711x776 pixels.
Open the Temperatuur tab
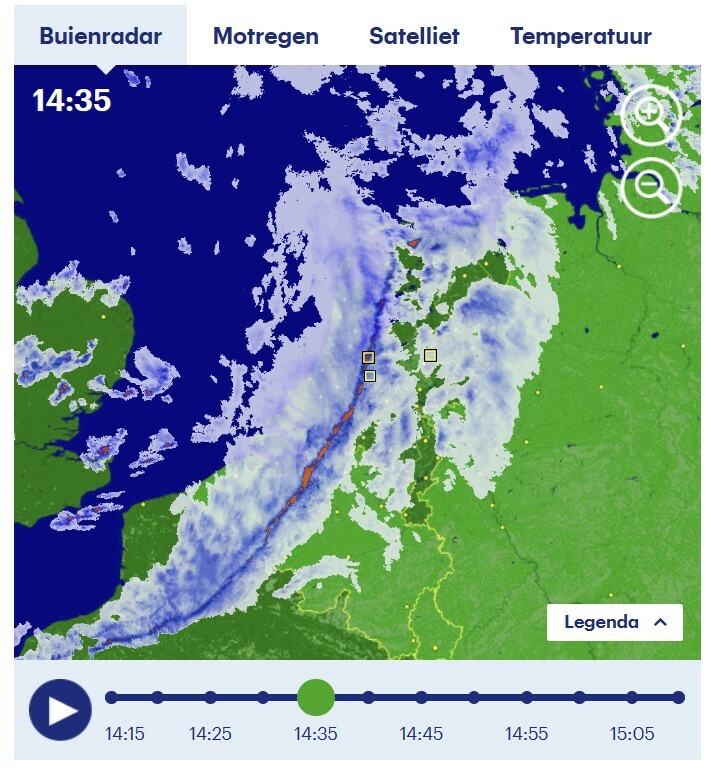coord(580,37)
